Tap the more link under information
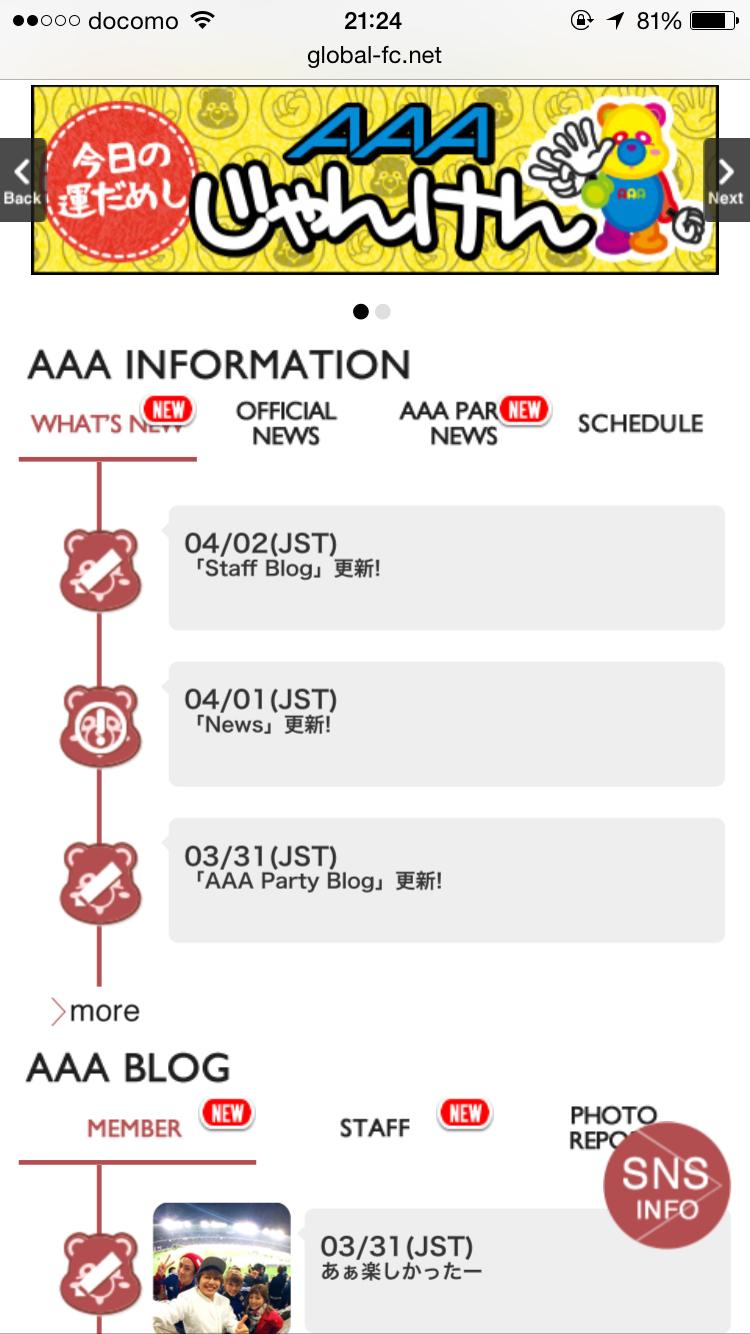750x1334 pixels. (96, 1011)
